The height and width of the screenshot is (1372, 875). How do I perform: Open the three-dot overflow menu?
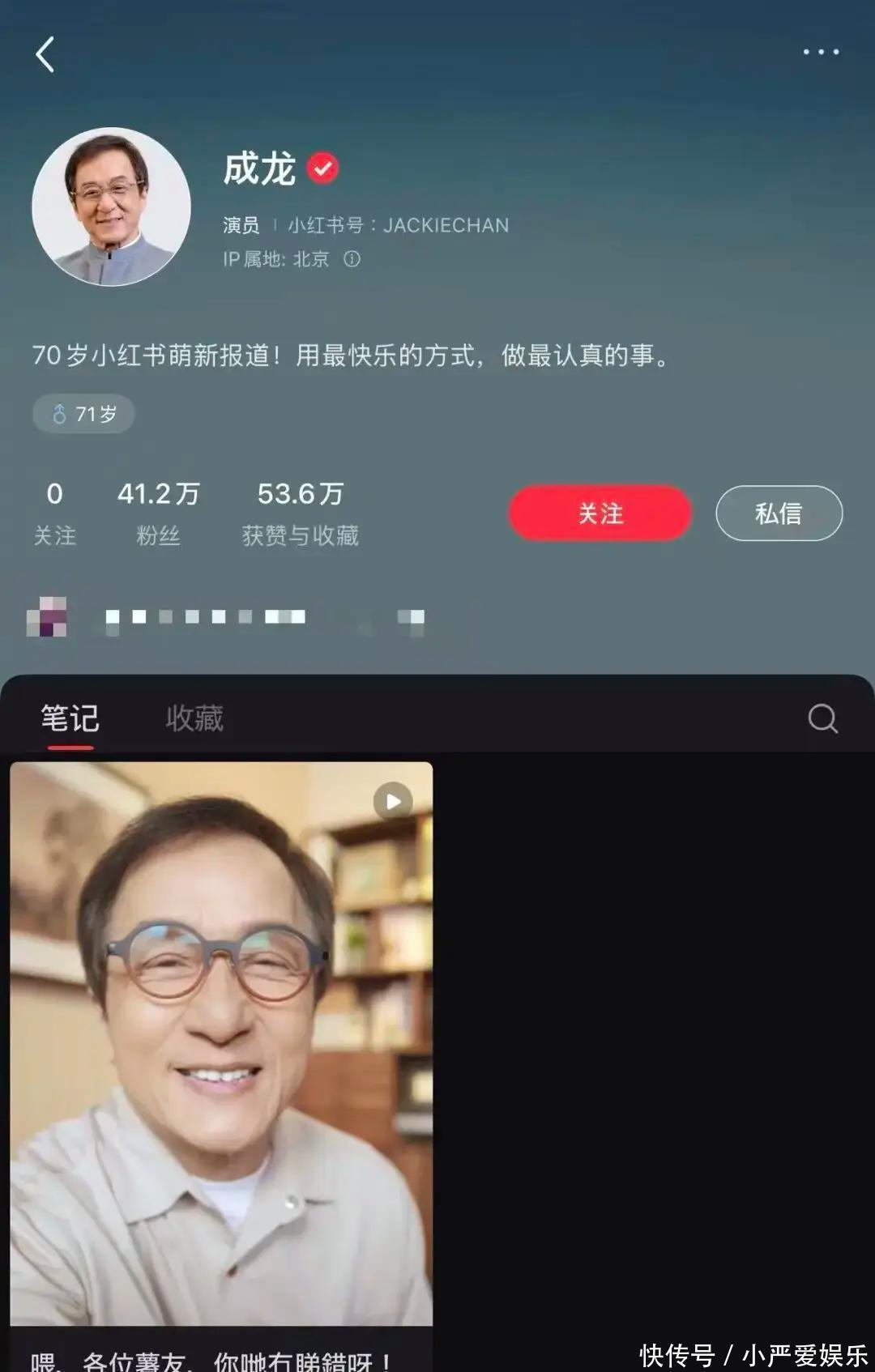pyautogui.click(x=820, y=53)
